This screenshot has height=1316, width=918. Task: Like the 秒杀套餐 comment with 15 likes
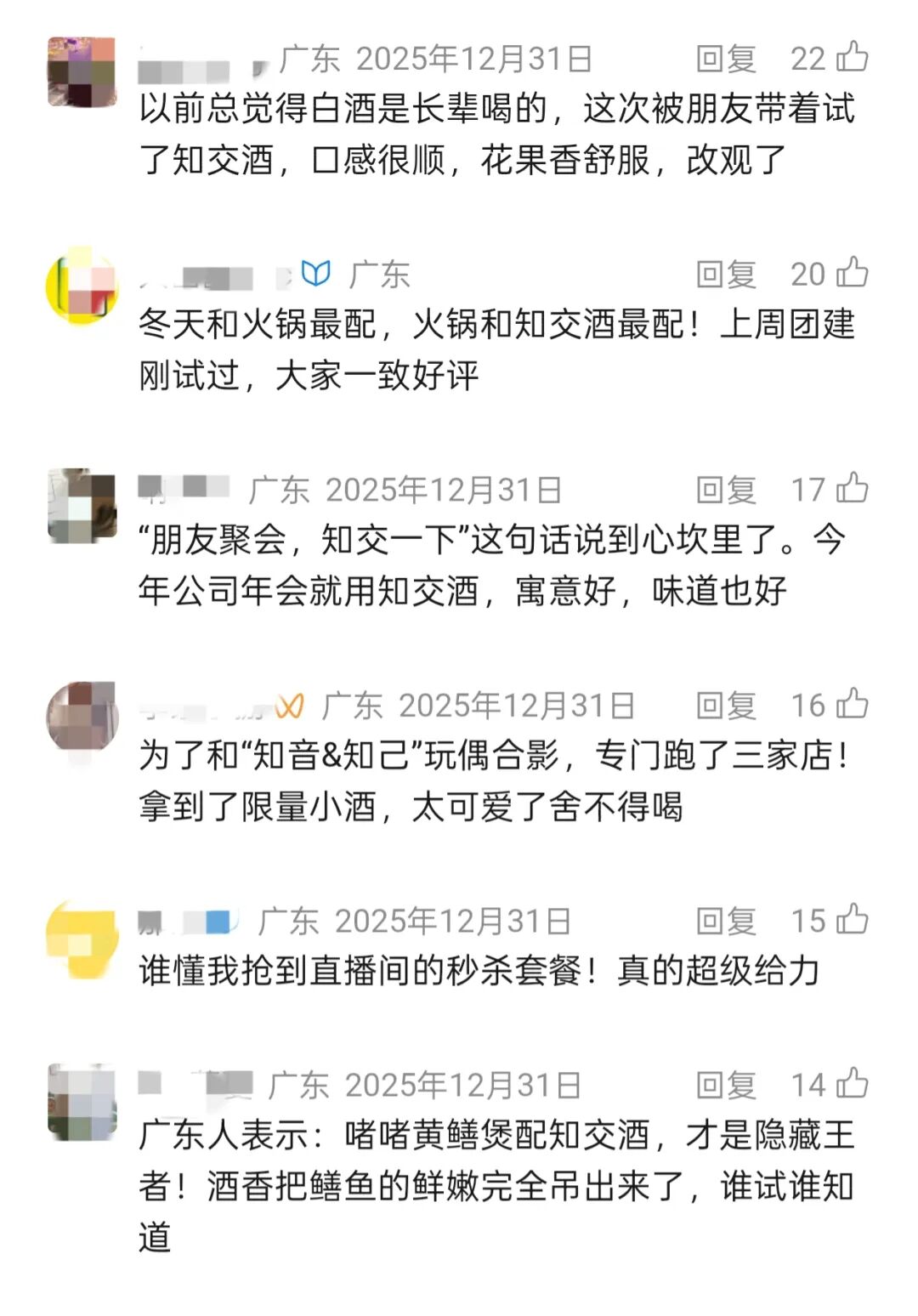(x=853, y=920)
